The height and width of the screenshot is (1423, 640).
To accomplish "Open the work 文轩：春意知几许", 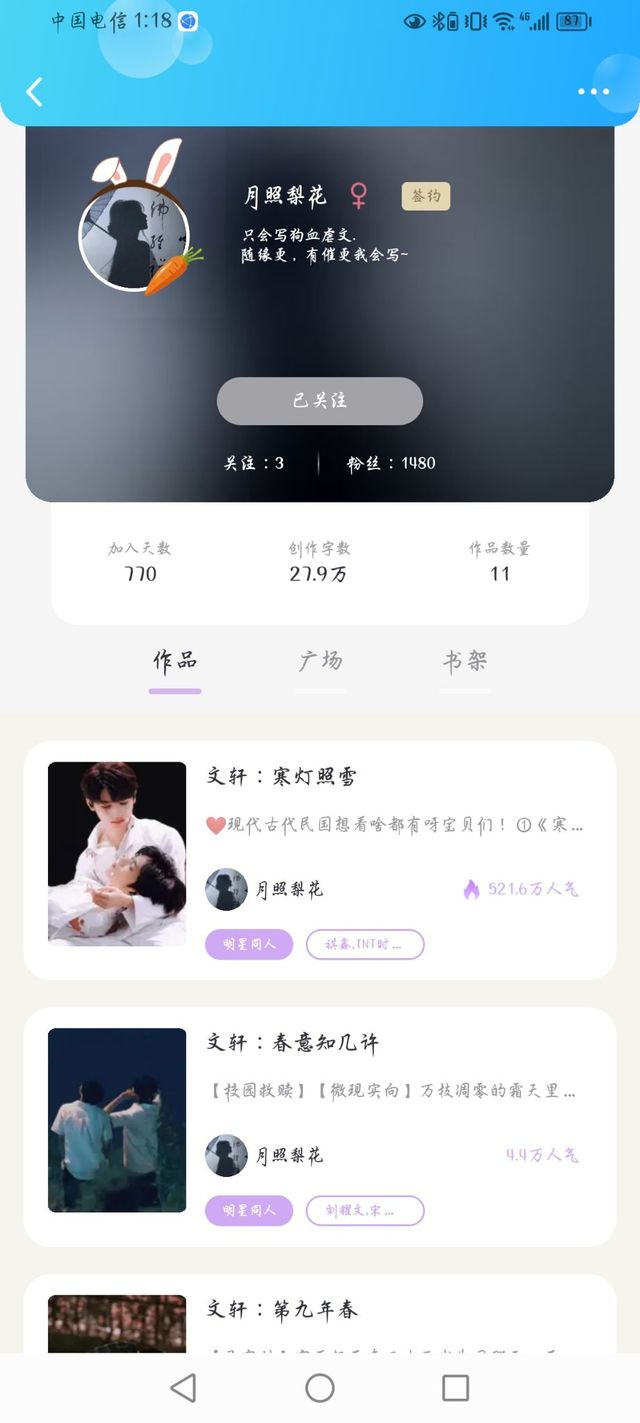I will 320,1127.
